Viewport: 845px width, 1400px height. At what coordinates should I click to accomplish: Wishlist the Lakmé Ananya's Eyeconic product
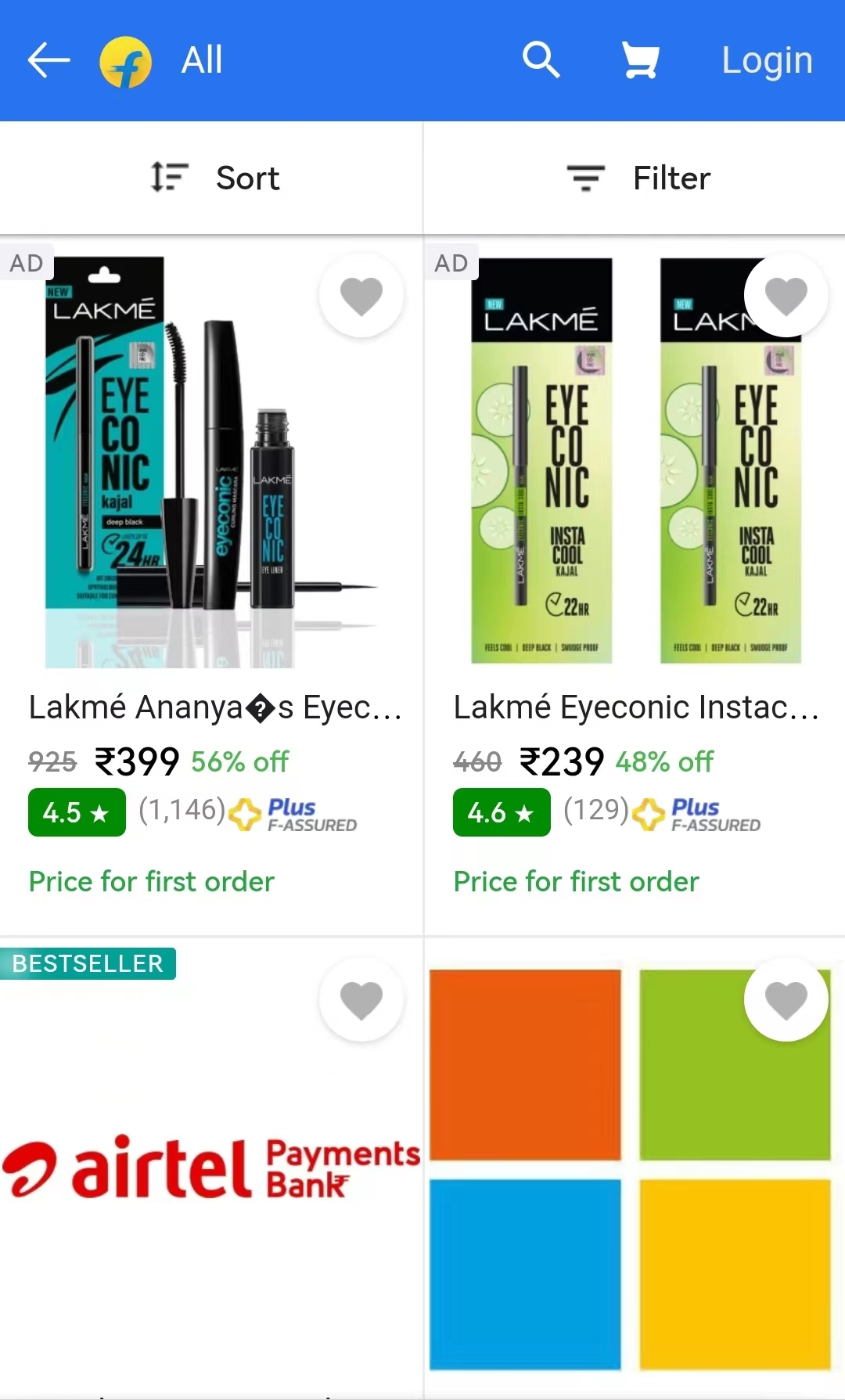point(361,296)
